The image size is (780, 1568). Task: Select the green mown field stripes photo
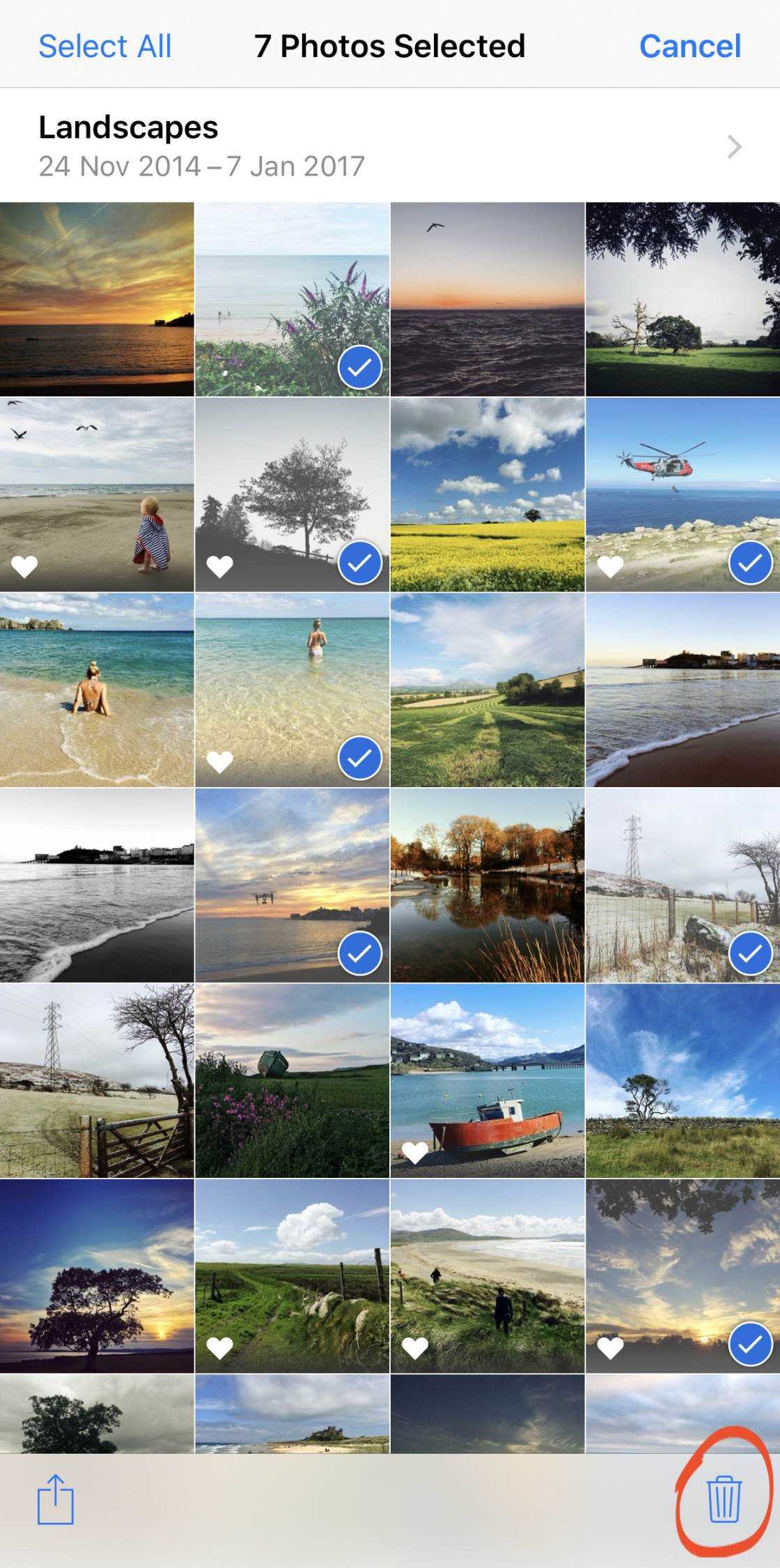point(487,690)
